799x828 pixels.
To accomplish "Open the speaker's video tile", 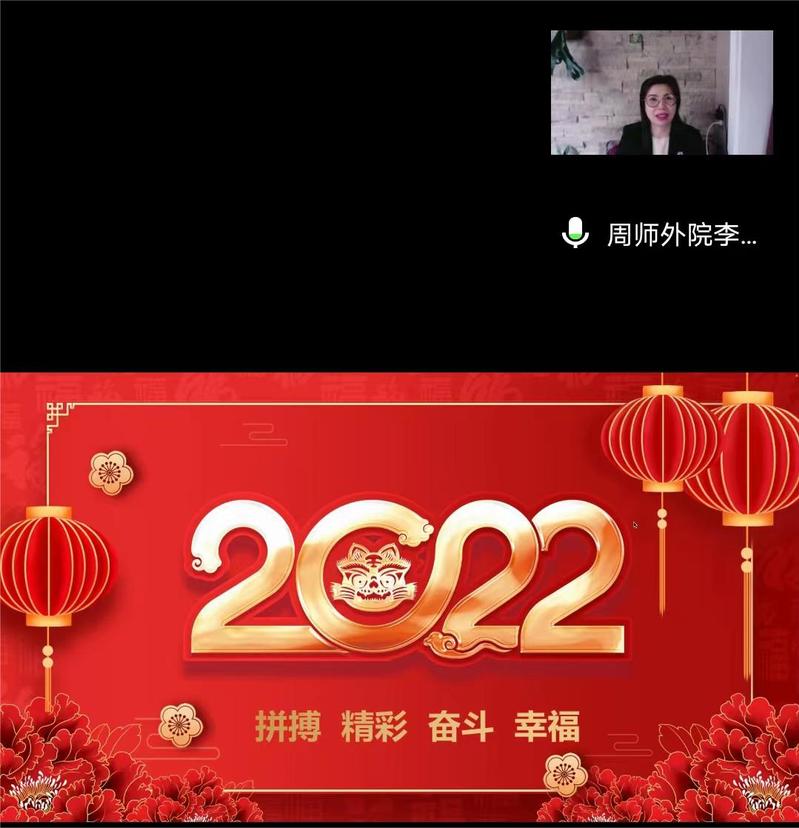I will [661, 92].
